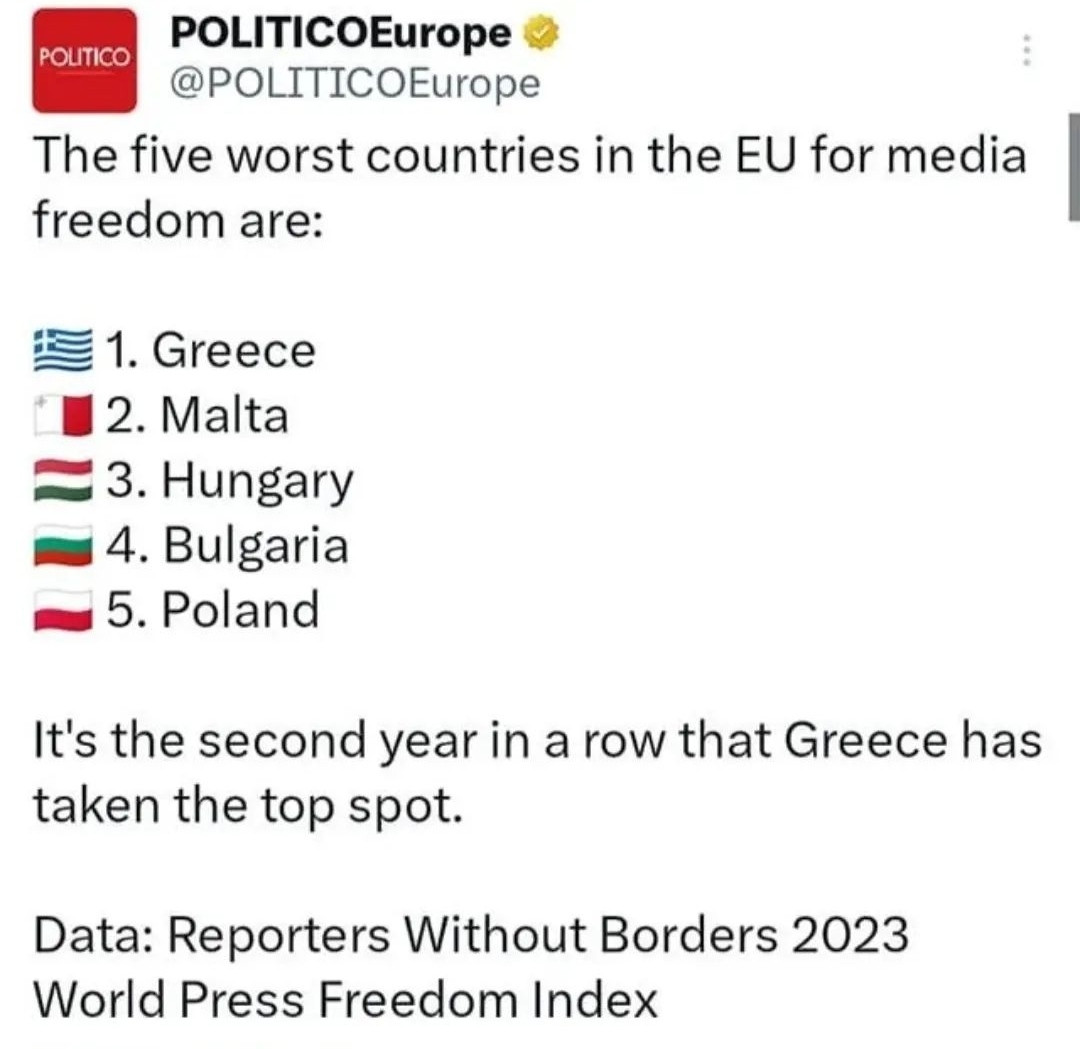The height and width of the screenshot is (1049, 1080).
Task: Open the POLITICOEurope profile avatar
Action: (x=84, y=60)
